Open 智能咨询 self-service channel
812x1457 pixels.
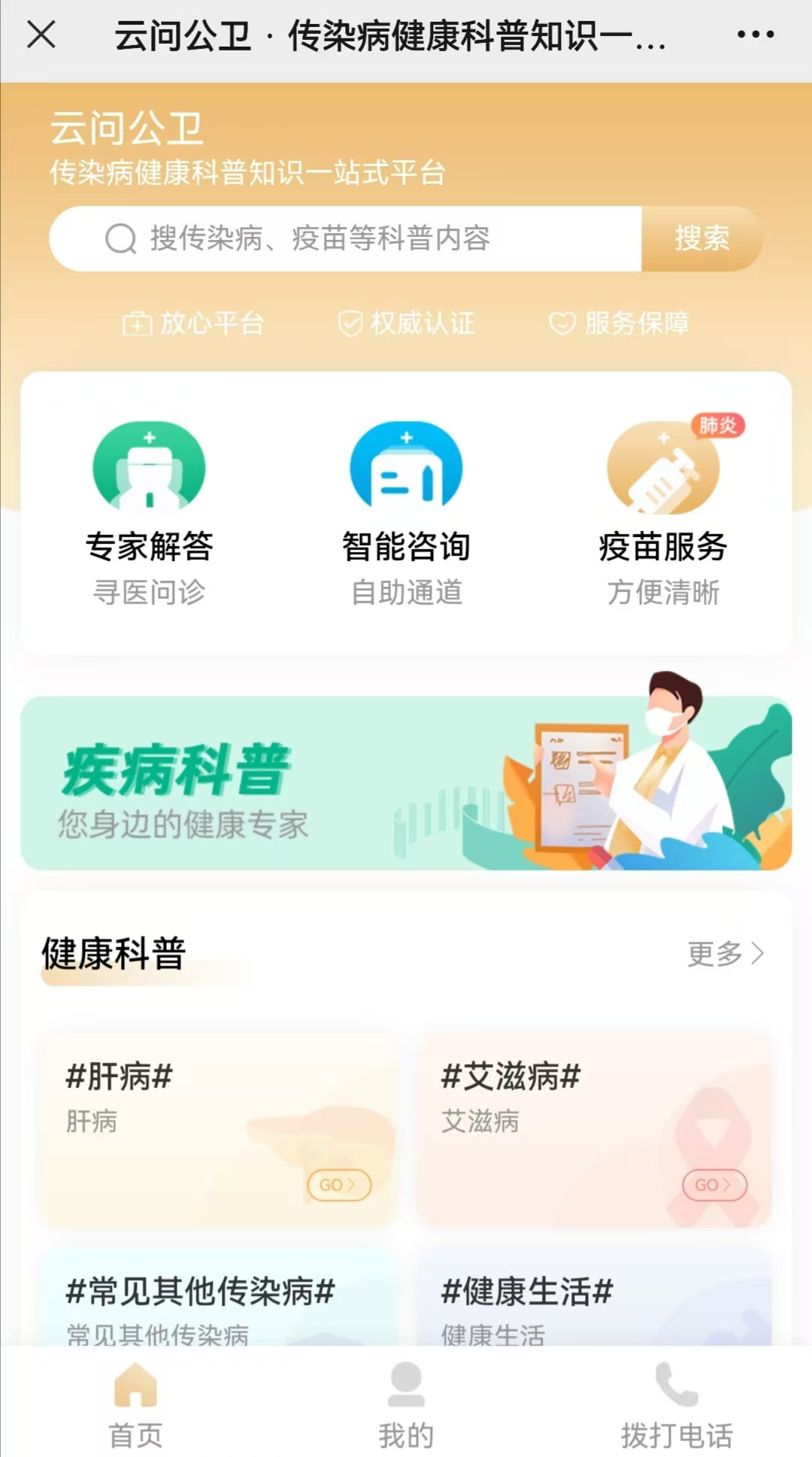pyautogui.click(x=406, y=511)
